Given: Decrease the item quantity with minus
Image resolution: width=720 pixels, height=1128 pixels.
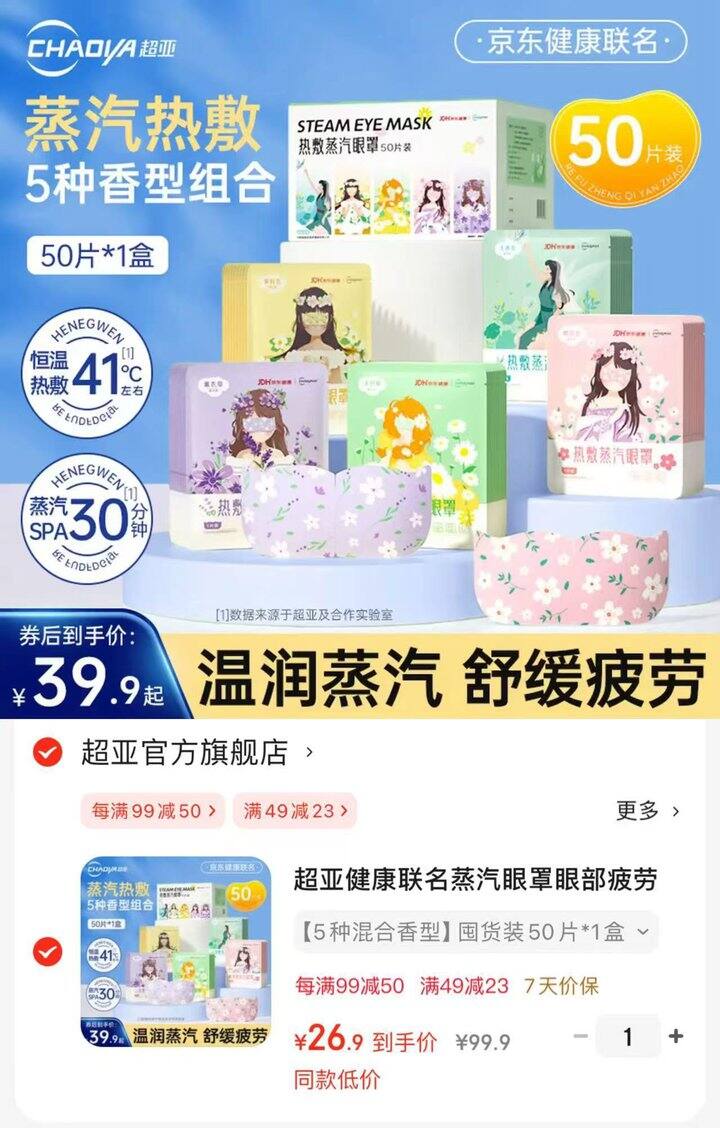Looking at the screenshot, I should coord(581,1036).
